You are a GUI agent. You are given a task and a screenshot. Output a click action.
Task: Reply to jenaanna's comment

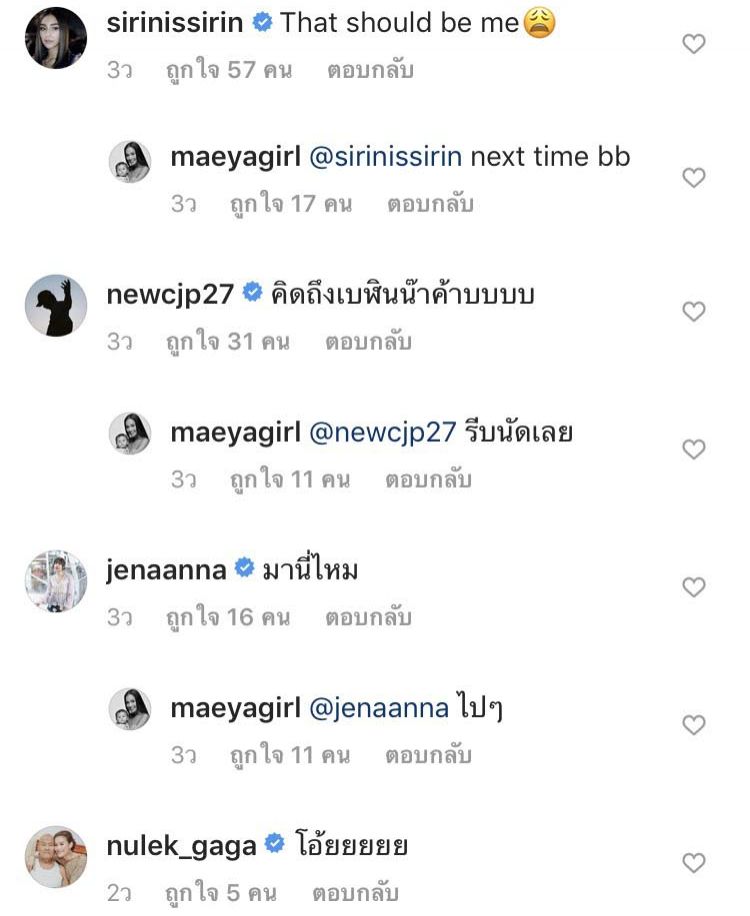(x=368, y=618)
